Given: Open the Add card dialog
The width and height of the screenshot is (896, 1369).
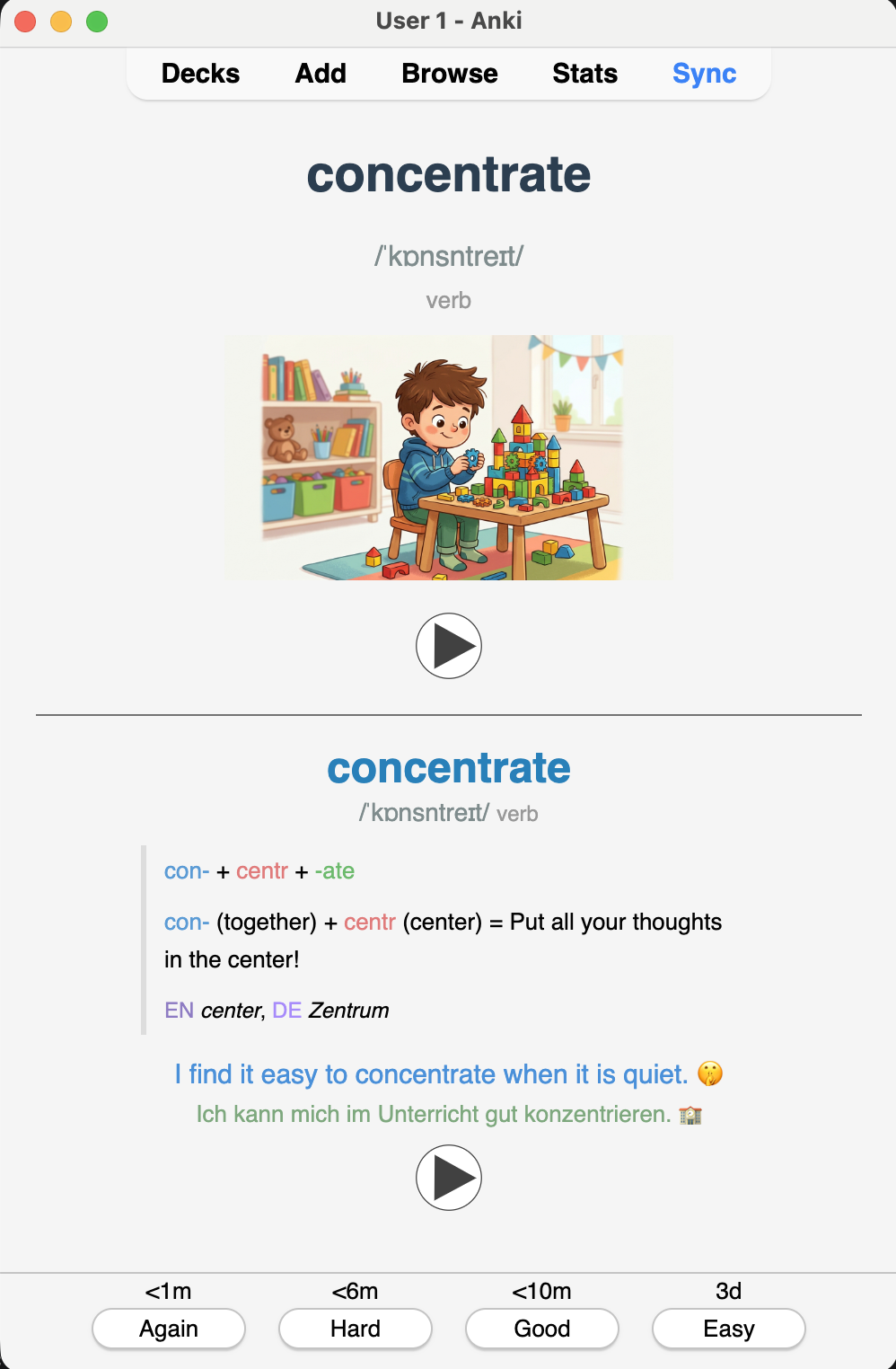Looking at the screenshot, I should point(320,74).
